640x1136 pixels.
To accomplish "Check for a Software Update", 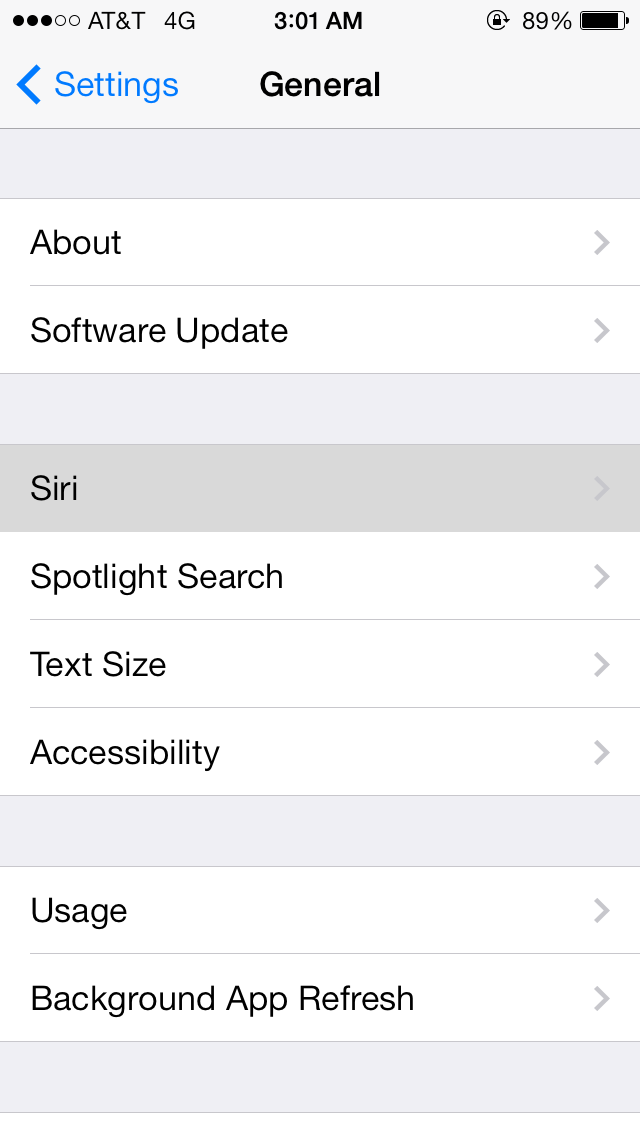I will [320, 331].
